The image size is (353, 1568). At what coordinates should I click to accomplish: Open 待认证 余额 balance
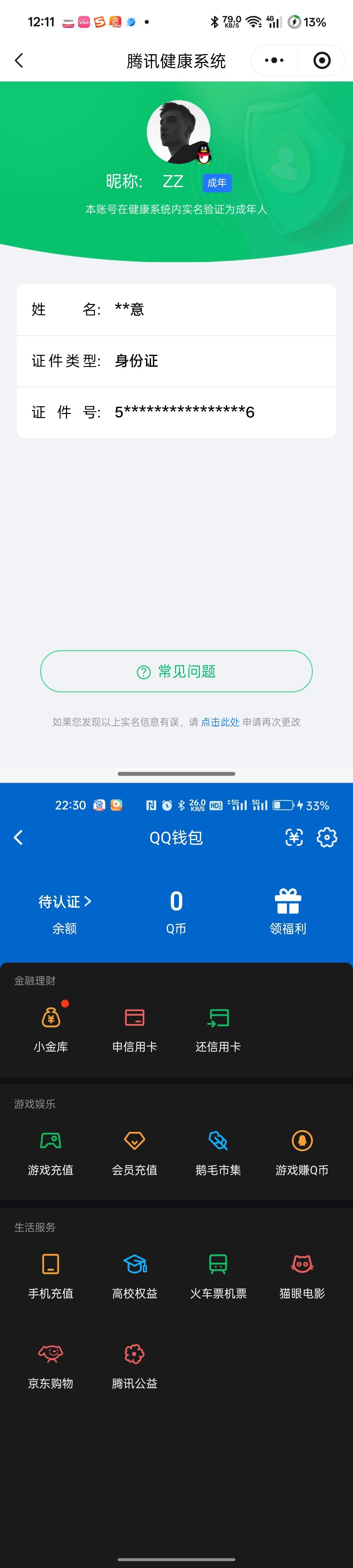coord(64,913)
